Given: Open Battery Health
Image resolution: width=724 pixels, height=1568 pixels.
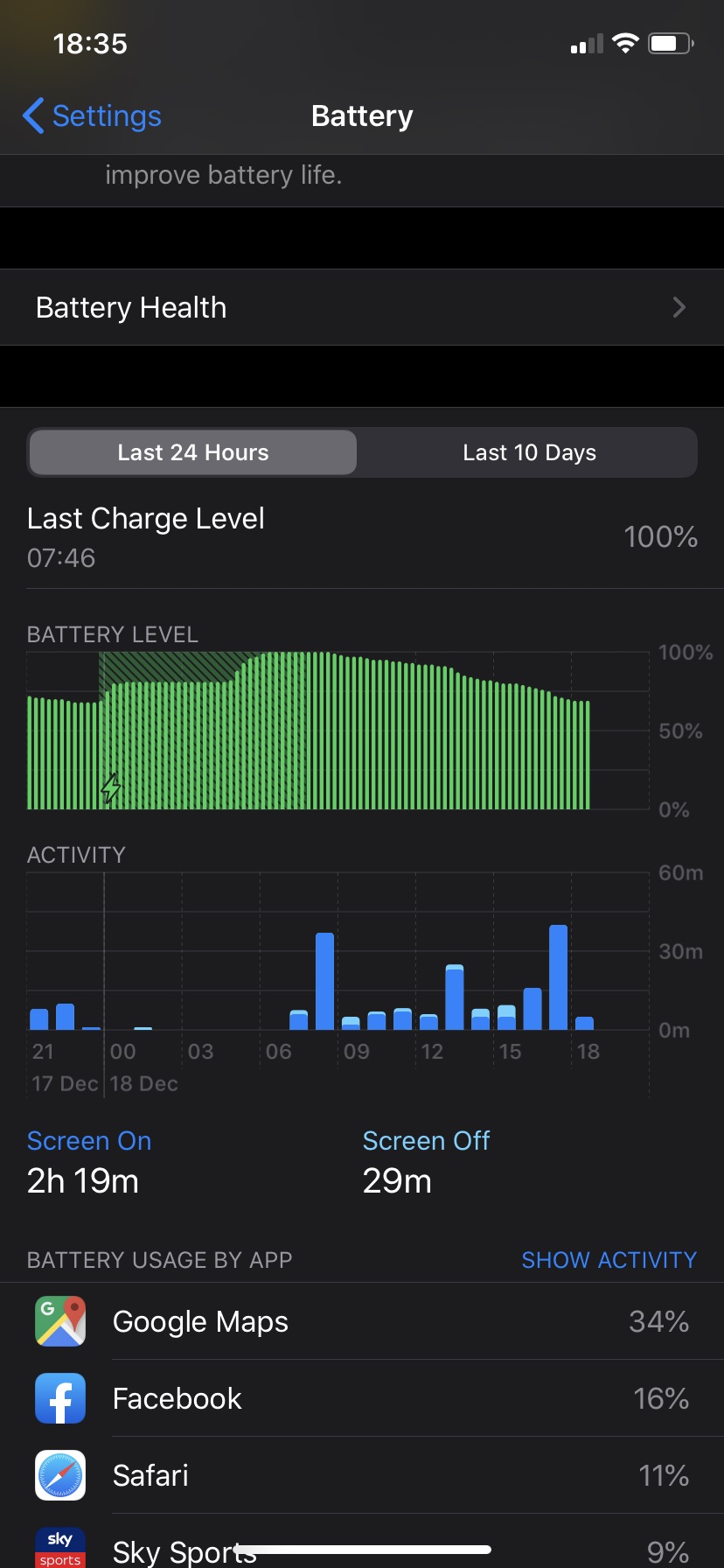Looking at the screenshot, I should [x=362, y=308].
